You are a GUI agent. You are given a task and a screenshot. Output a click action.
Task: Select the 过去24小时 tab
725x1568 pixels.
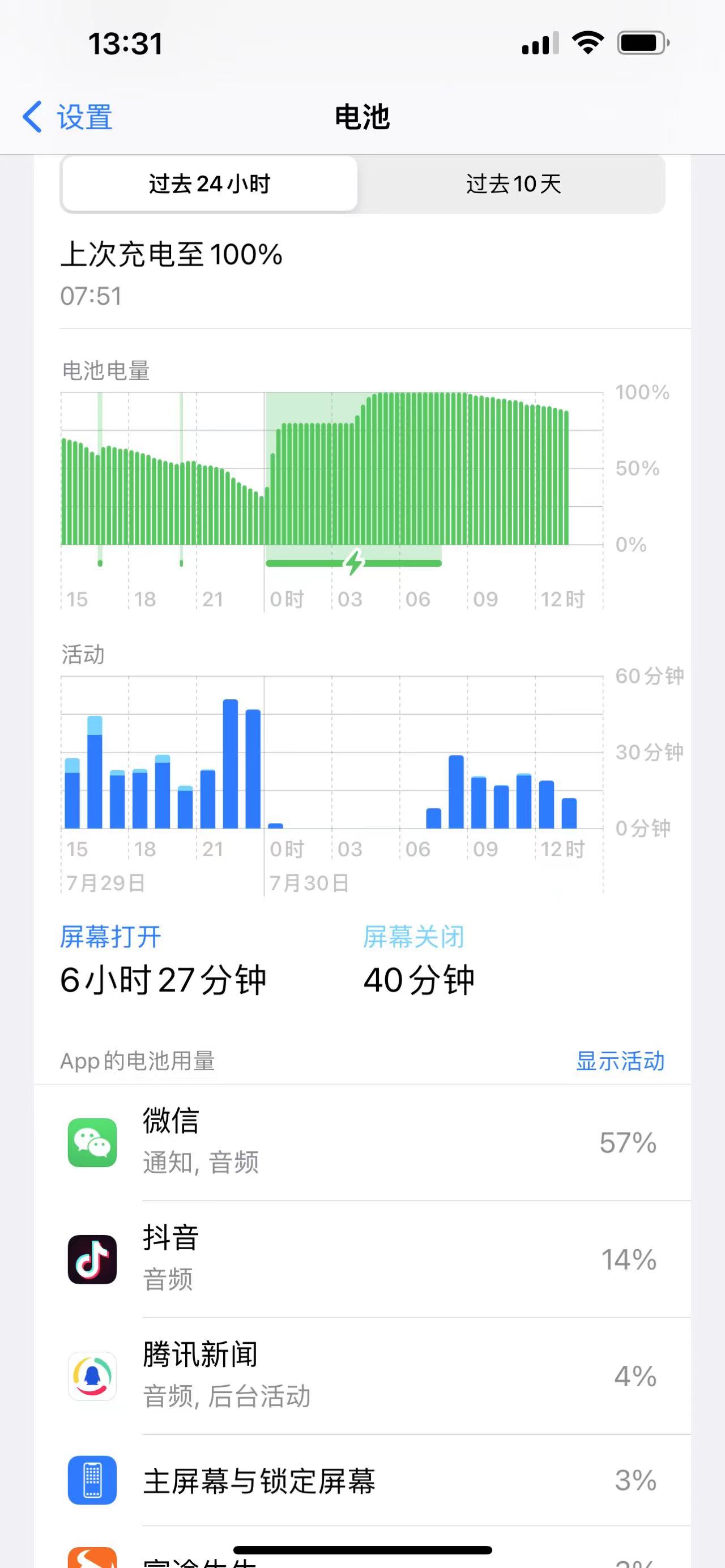(x=209, y=184)
